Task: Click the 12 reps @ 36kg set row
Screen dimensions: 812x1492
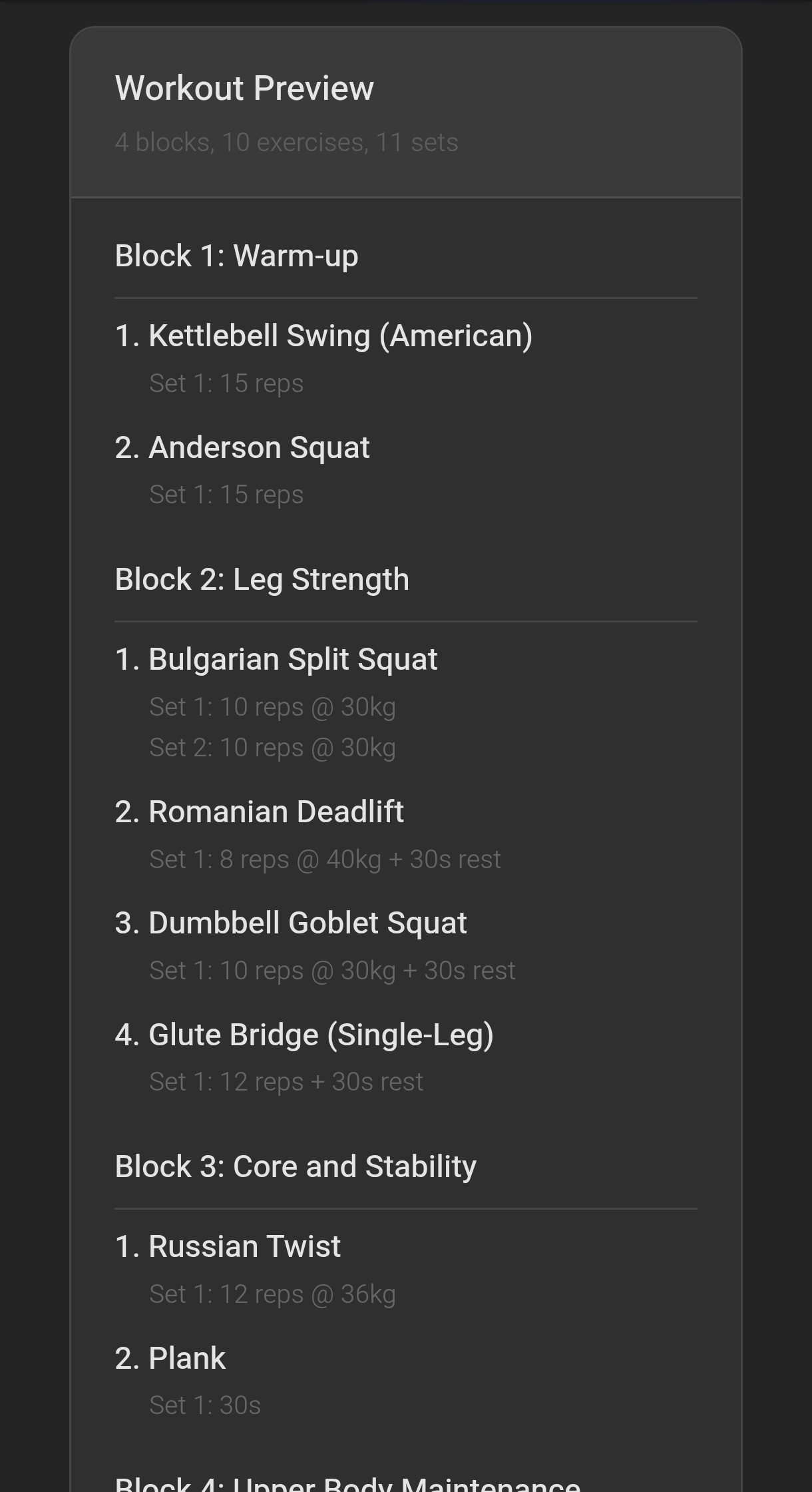Action: 272,1293
